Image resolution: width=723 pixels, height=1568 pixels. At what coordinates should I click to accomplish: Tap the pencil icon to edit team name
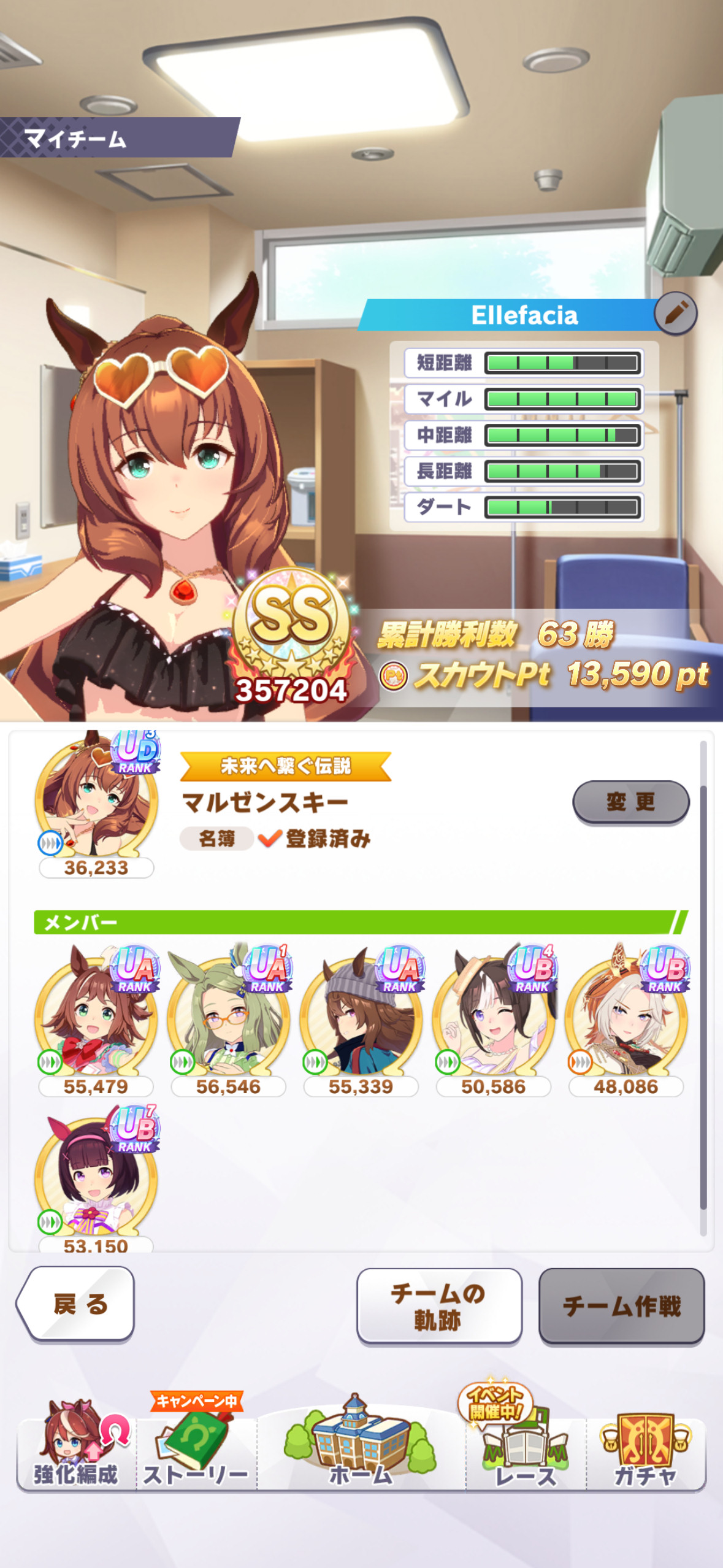click(675, 313)
